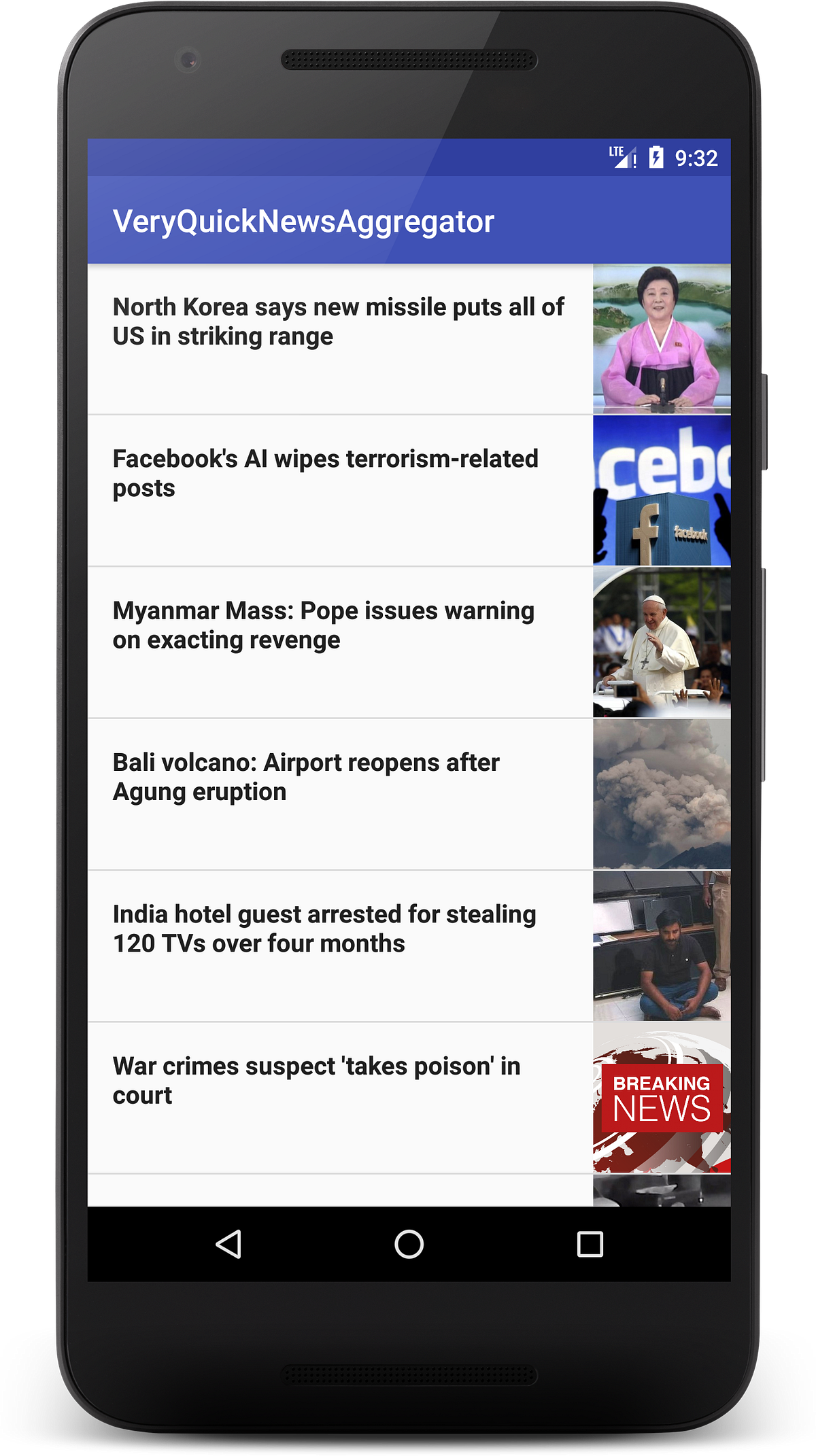The width and height of the screenshot is (816, 1456).
Task: Tap the VeryQuickNewsAggregator title
Action: 305,220
